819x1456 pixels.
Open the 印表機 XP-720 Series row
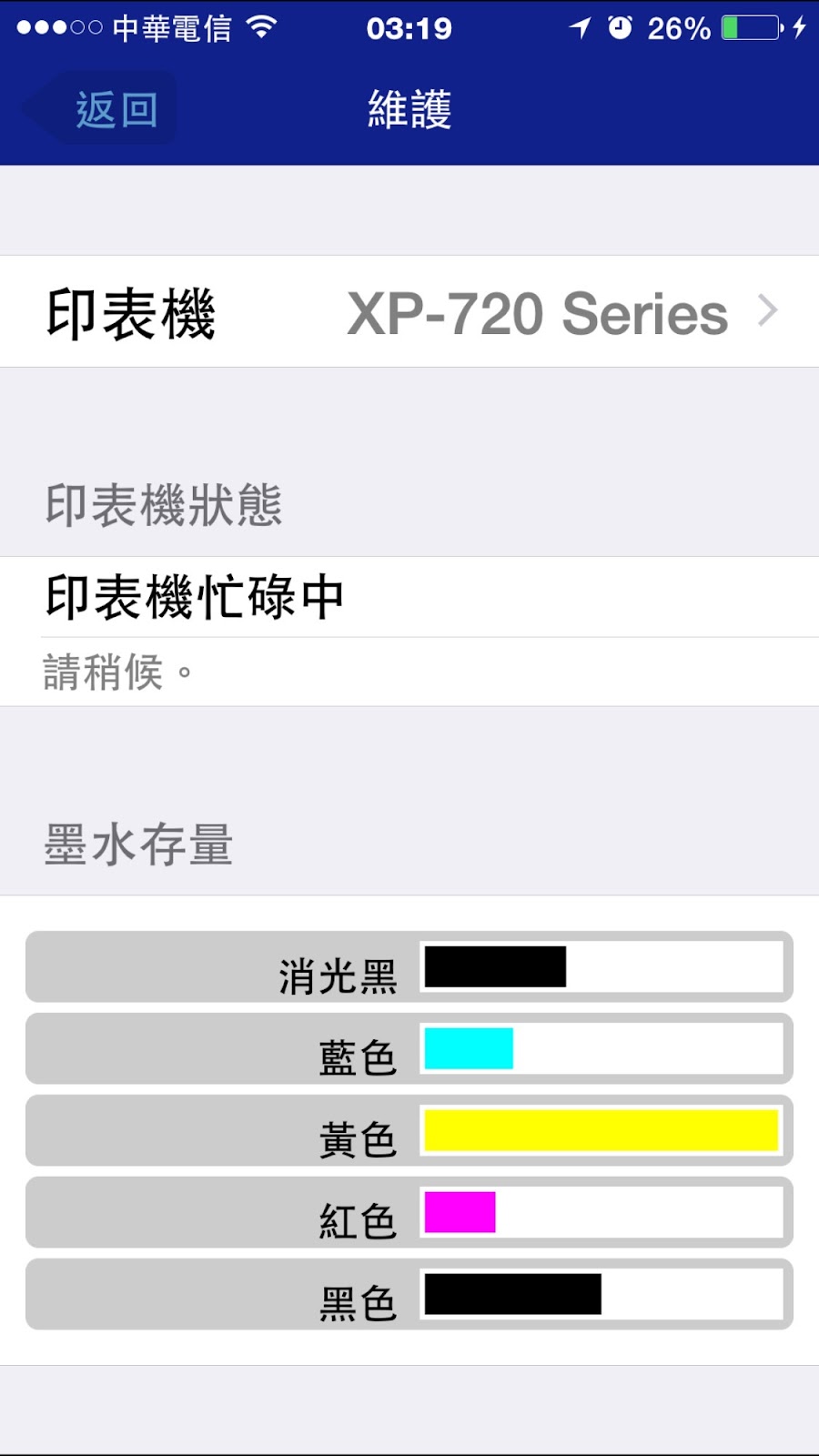(x=409, y=312)
